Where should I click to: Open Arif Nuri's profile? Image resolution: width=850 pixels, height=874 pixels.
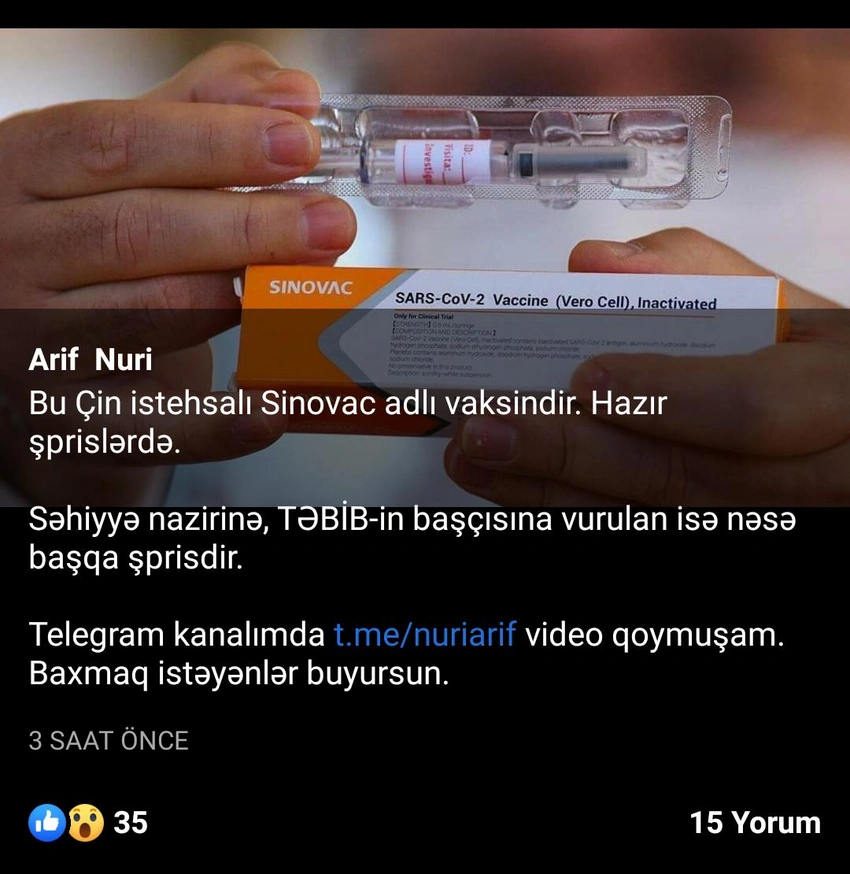click(x=90, y=360)
